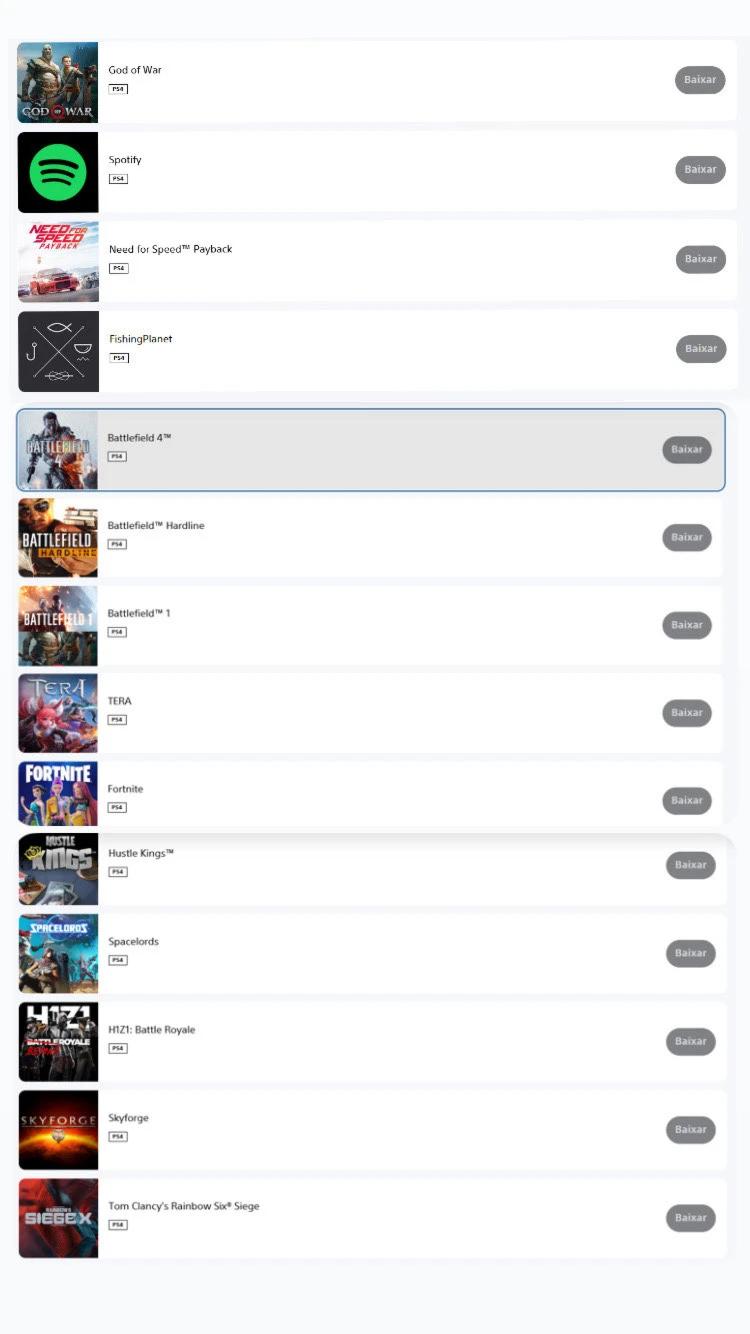Download Battlefield 4 via Baixar button
Image resolution: width=750 pixels, height=1334 pixels.
pyautogui.click(x=687, y=449)
